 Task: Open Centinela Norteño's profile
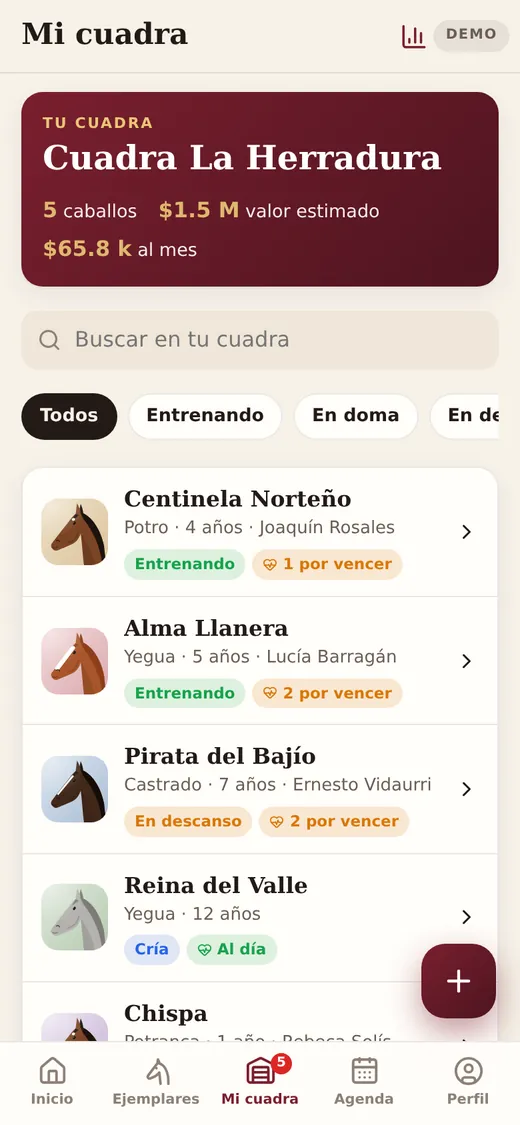coord(260,532)
